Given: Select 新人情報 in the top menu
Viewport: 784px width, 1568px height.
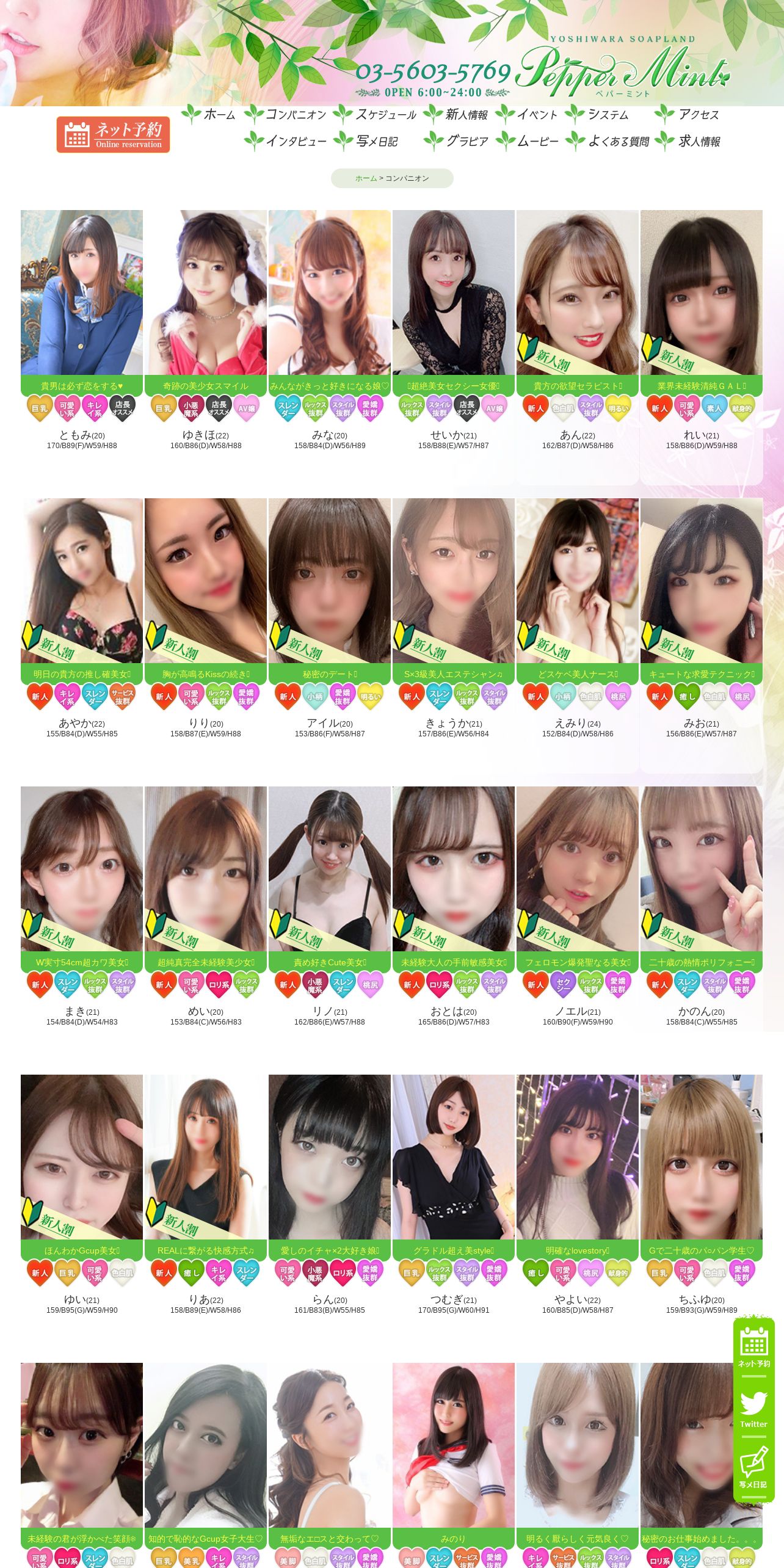Looking at the screenshot, I should (x=456, y=114).
